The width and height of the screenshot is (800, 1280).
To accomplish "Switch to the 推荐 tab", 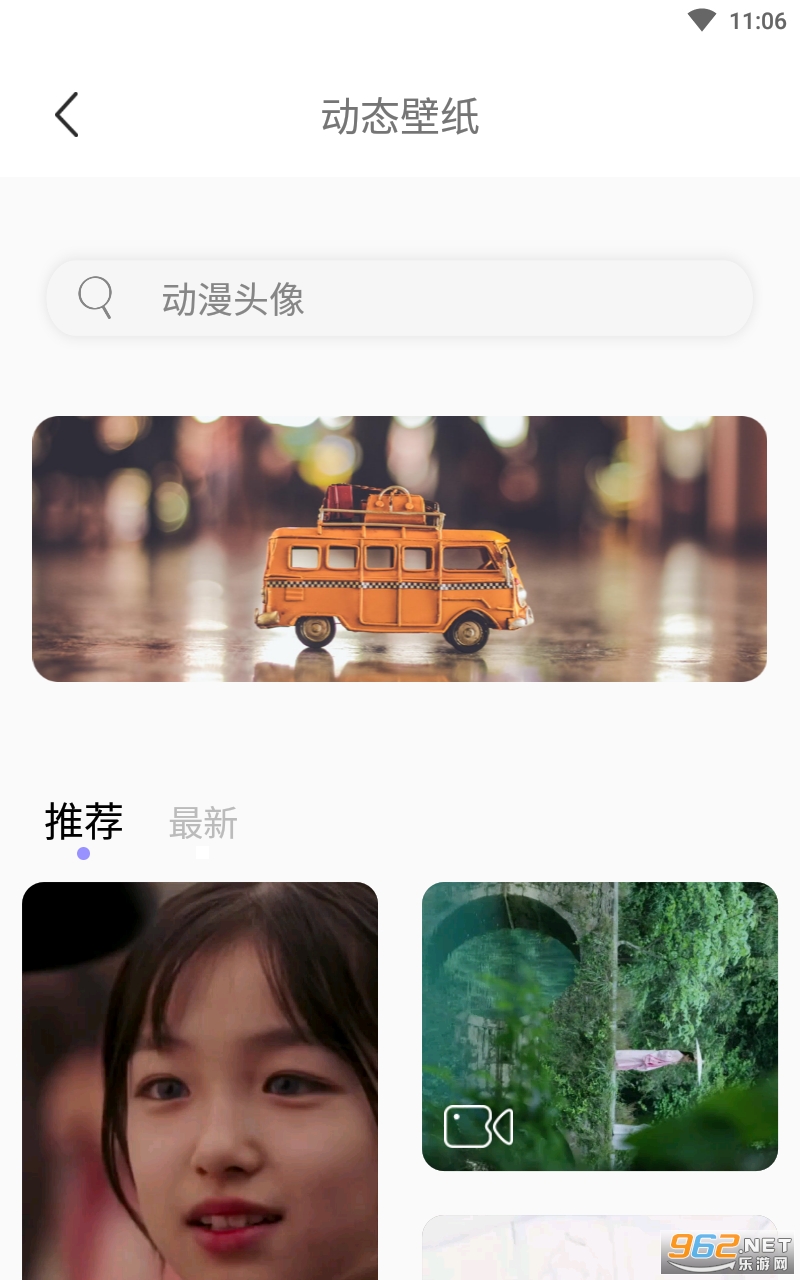I will click(84, 822).
